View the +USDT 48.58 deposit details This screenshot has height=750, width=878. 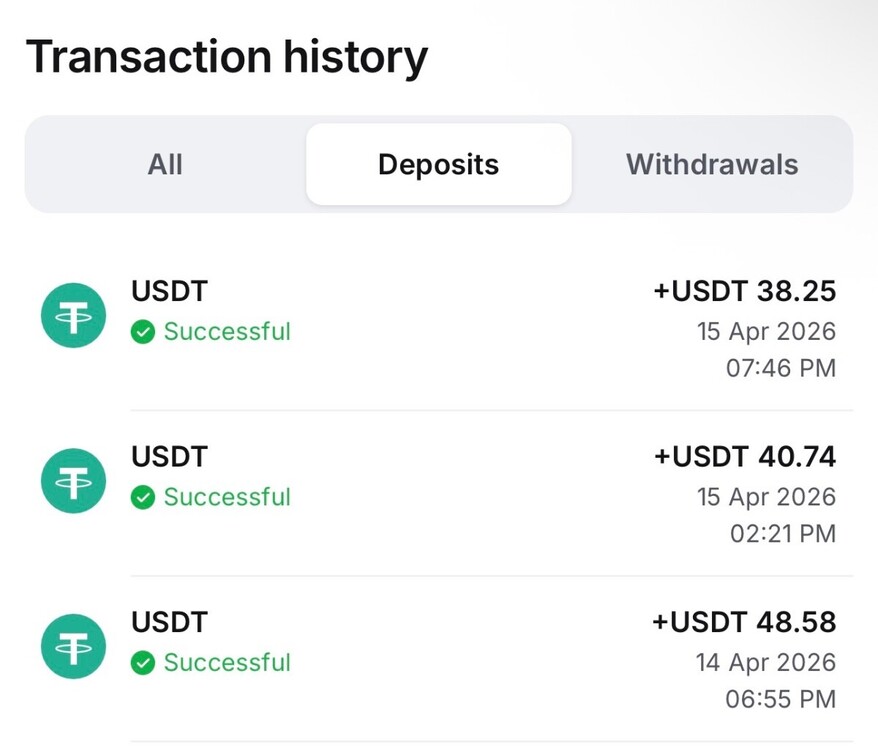click(x=440, y=659)
